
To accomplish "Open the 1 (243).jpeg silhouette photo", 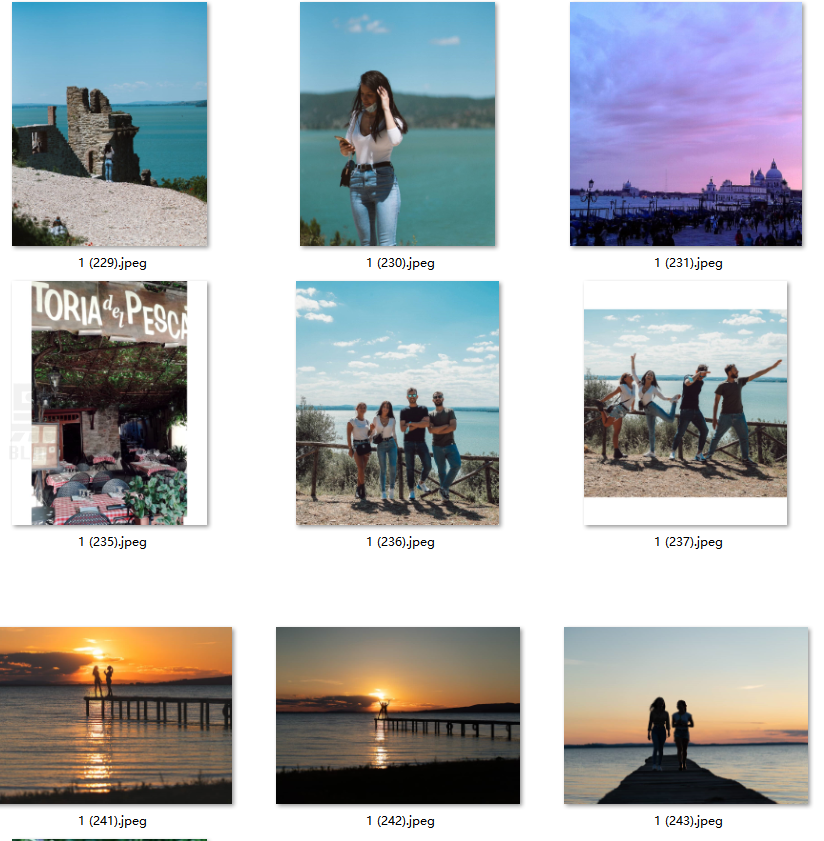I will coord(686,715).
